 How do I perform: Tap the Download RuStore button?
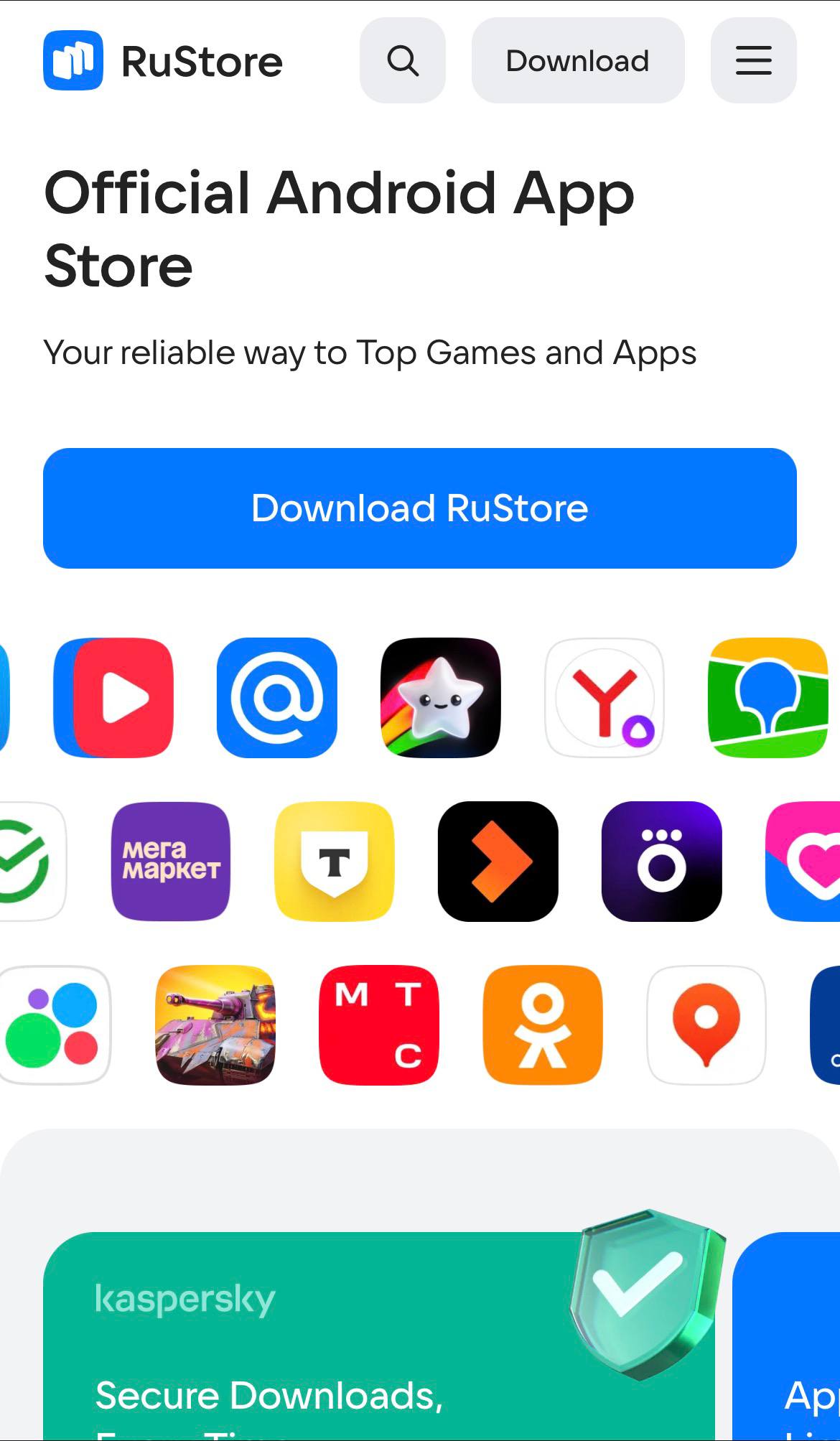(x=420, y=508)
